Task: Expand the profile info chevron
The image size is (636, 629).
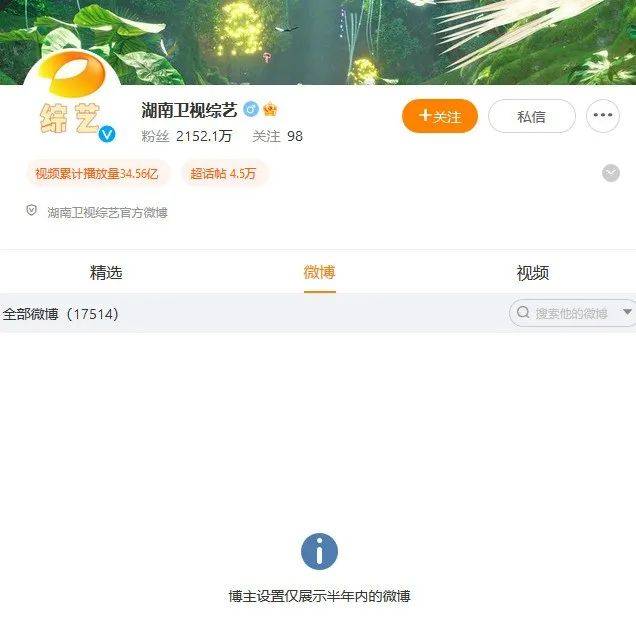Action: (x=611, y=173)
